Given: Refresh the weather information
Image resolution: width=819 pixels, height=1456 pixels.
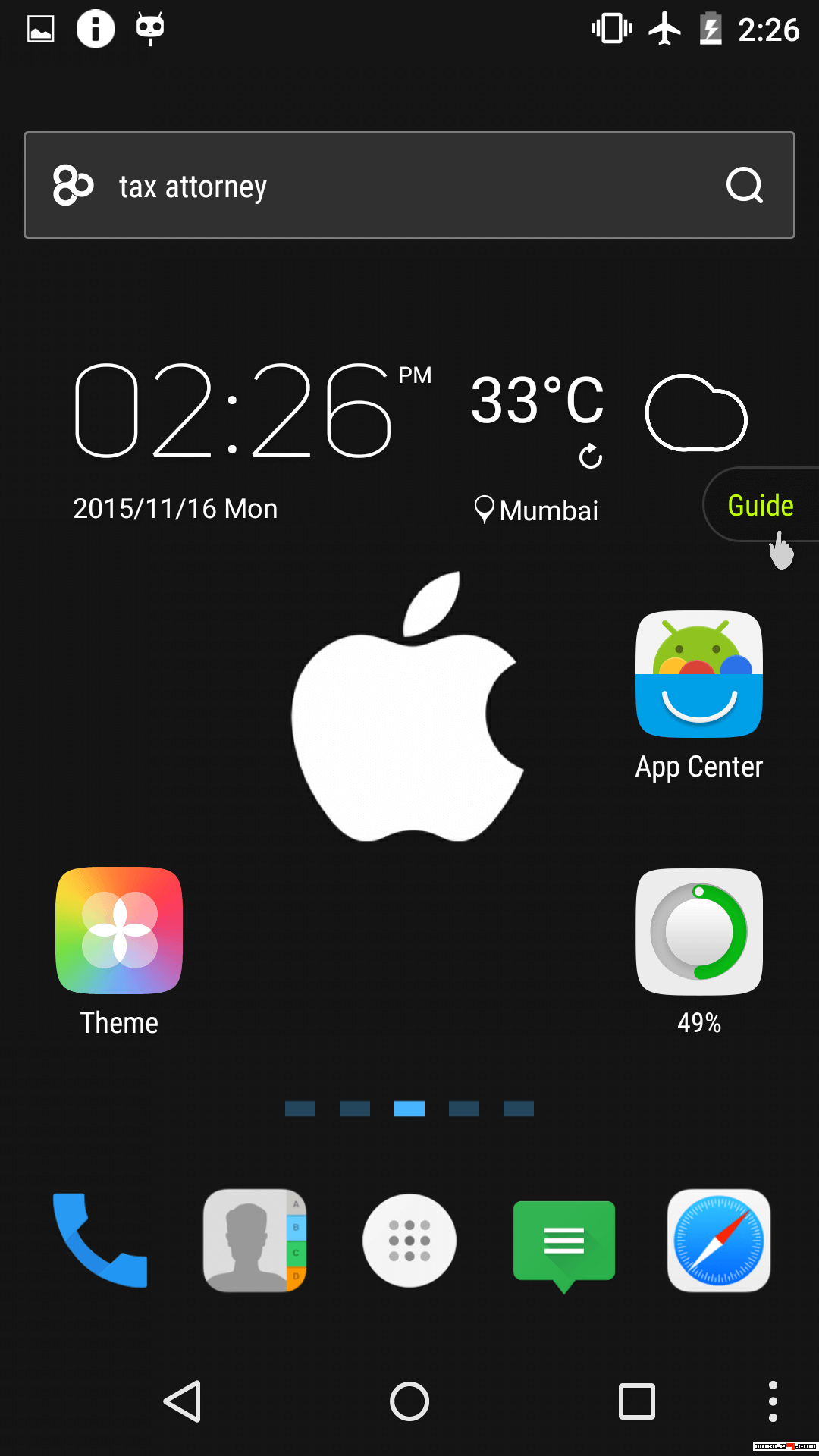Looking at the screenshot, I should [x=591, y=457].
